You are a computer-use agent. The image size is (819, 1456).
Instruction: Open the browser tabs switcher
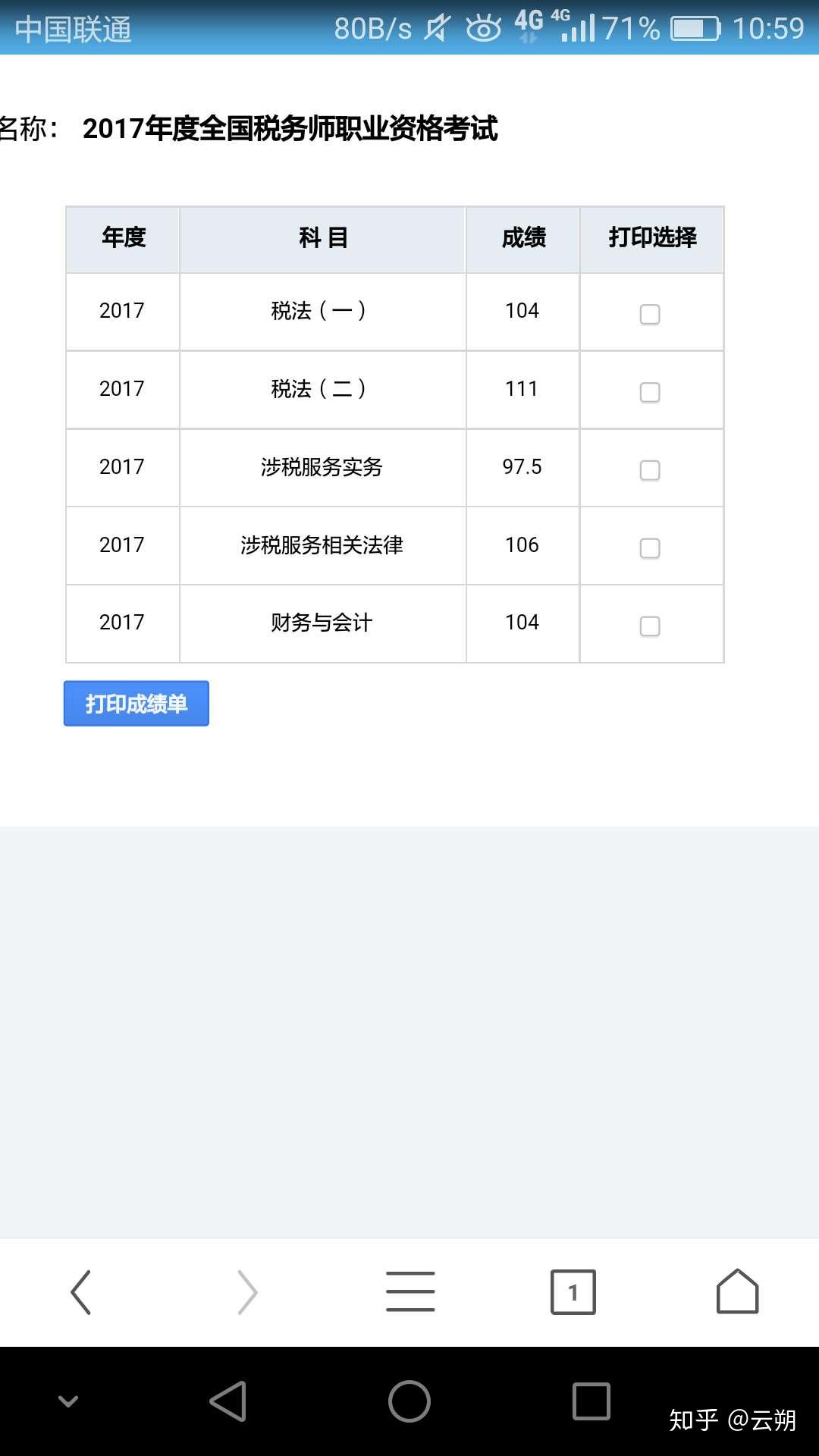(x=573, y=1291)
